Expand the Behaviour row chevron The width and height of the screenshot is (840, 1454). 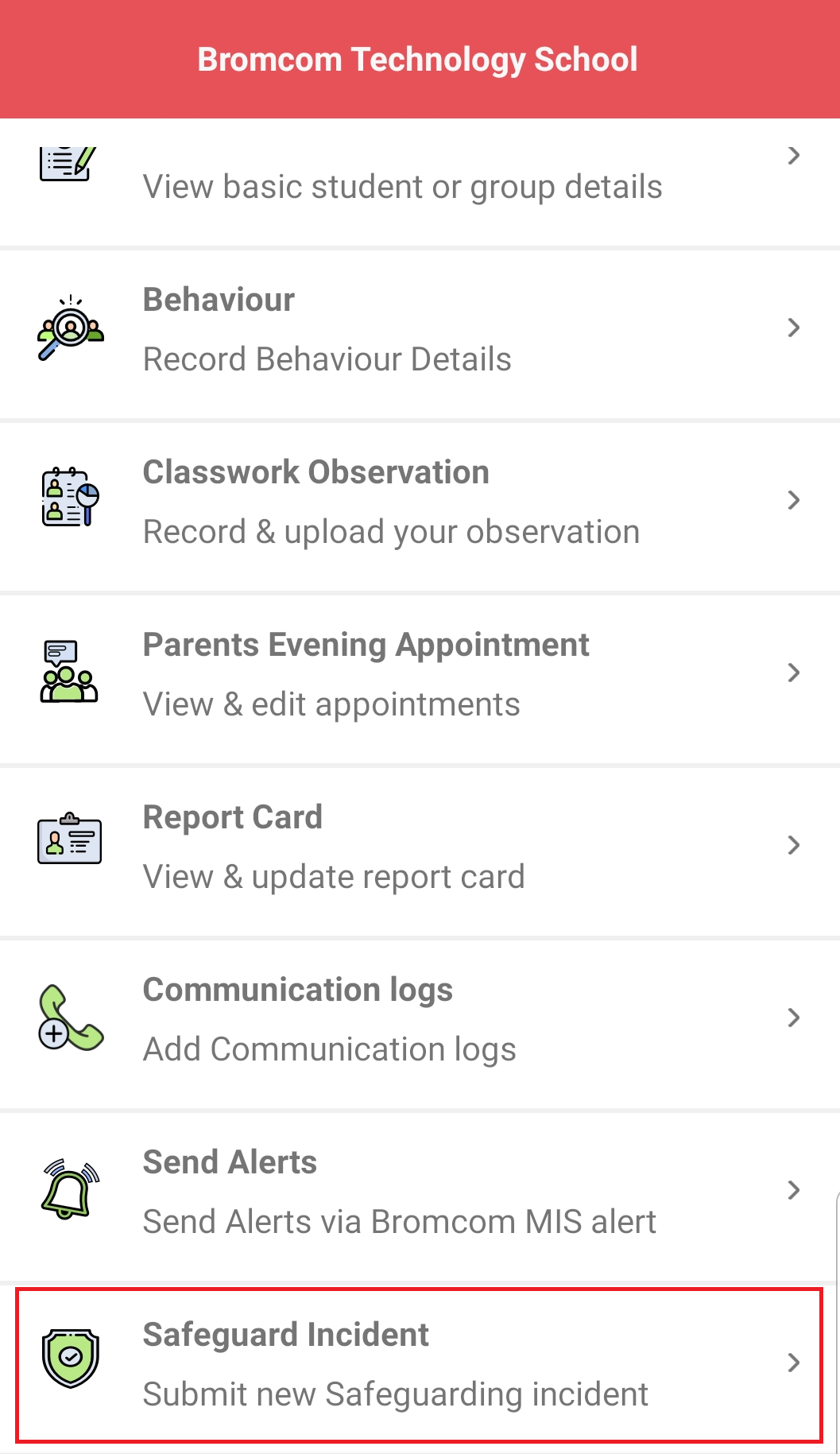coord(794,328)
